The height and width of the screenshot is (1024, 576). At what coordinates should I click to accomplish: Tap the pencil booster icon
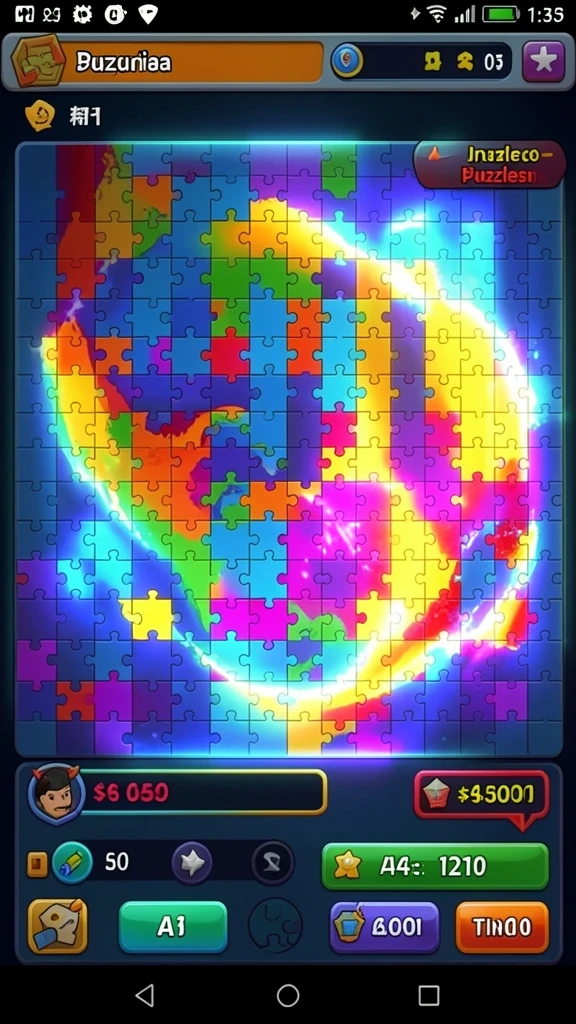(x=72, y=863)
